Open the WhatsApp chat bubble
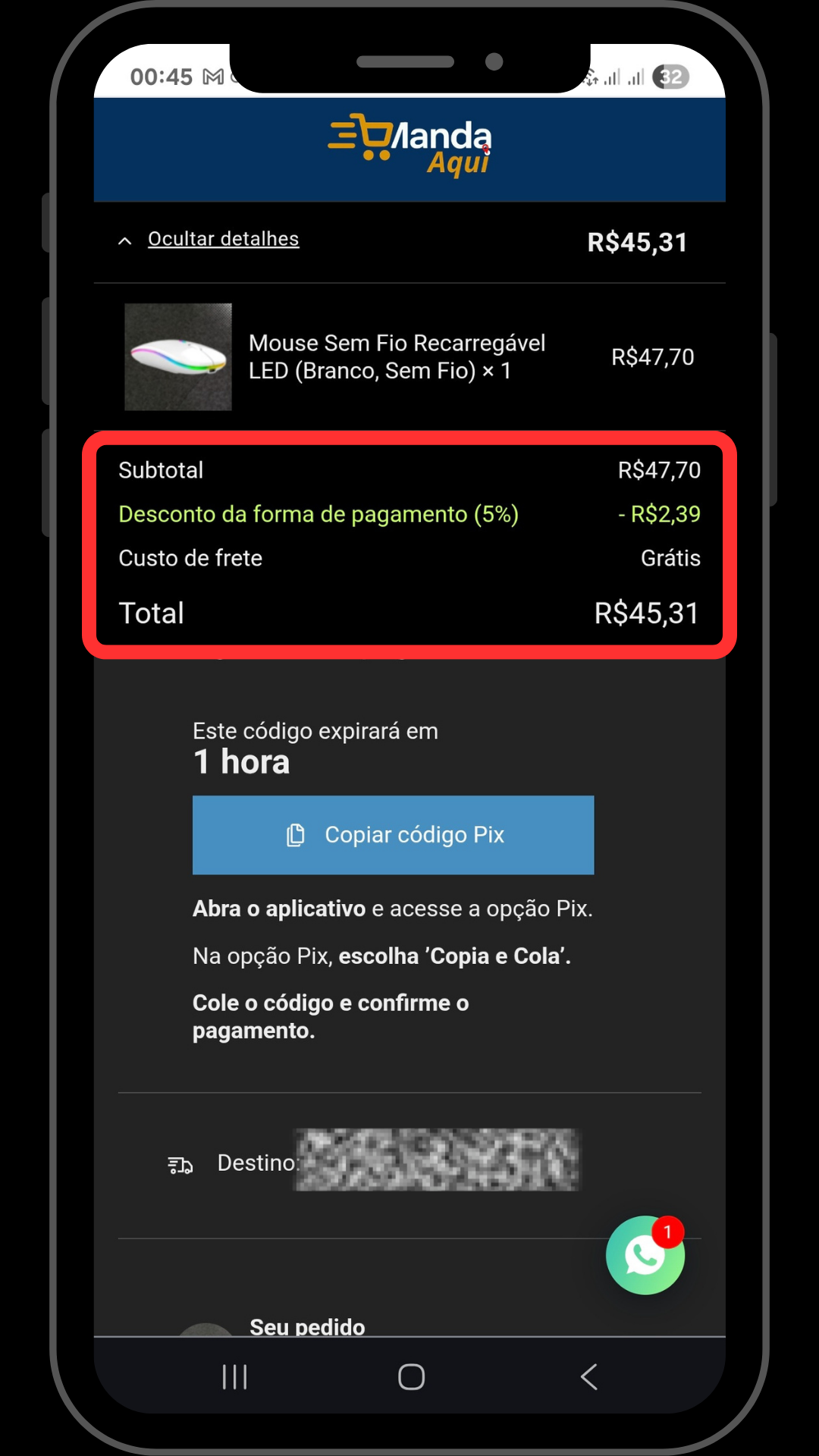The image size is (819, 1456). coord(645,1256)
